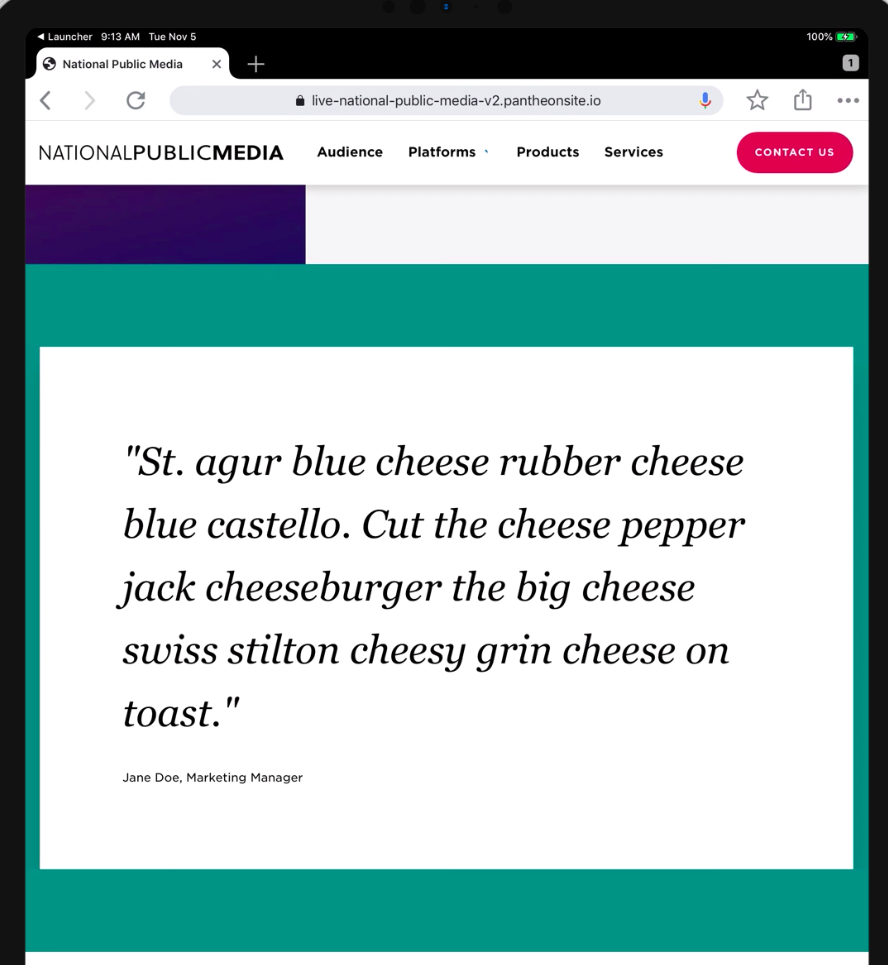Tap the address bar URL field
This screenshot has height=965, width=888.
[447, 101]
